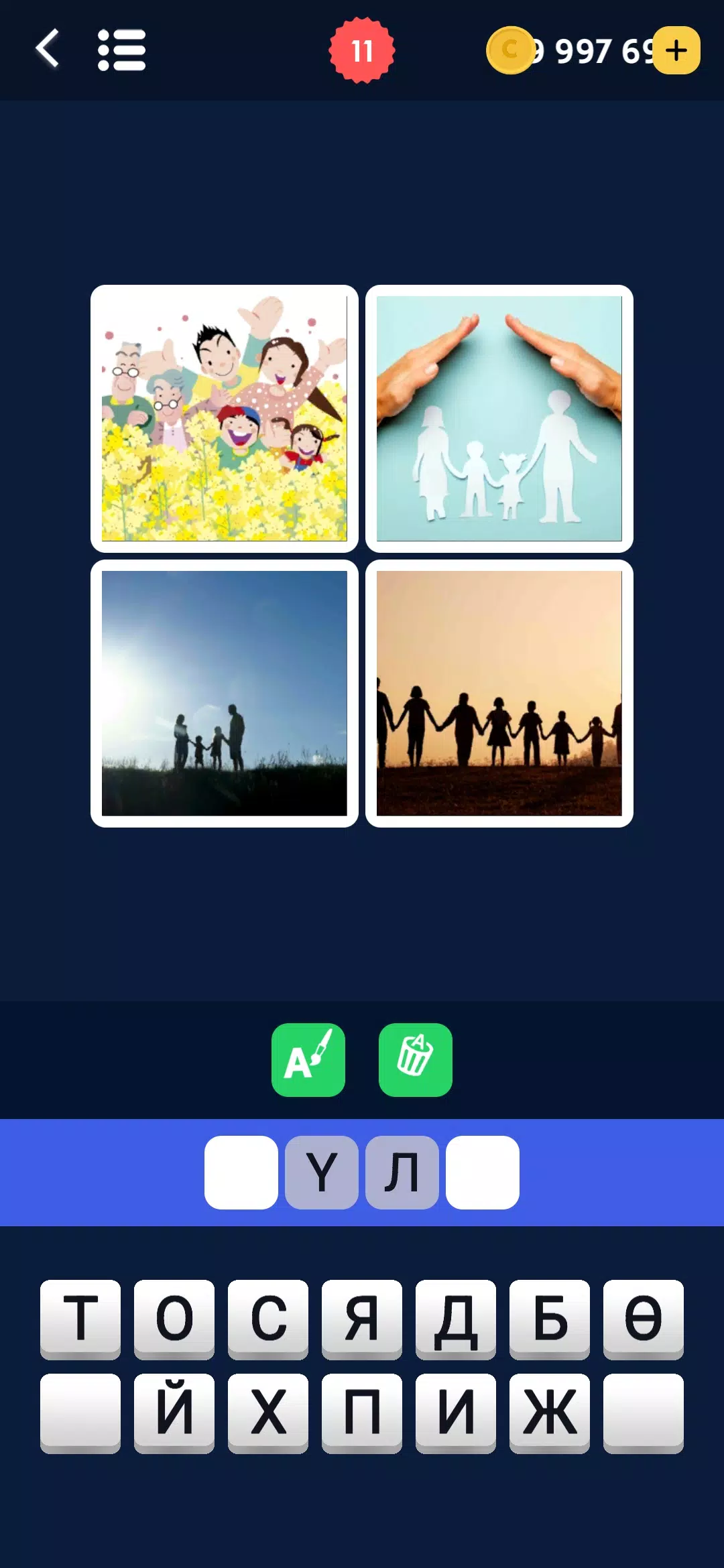Tap the letter Я tile
Image resolution: width=724 pixels, height=1568 pixels.
point(362,1319)
